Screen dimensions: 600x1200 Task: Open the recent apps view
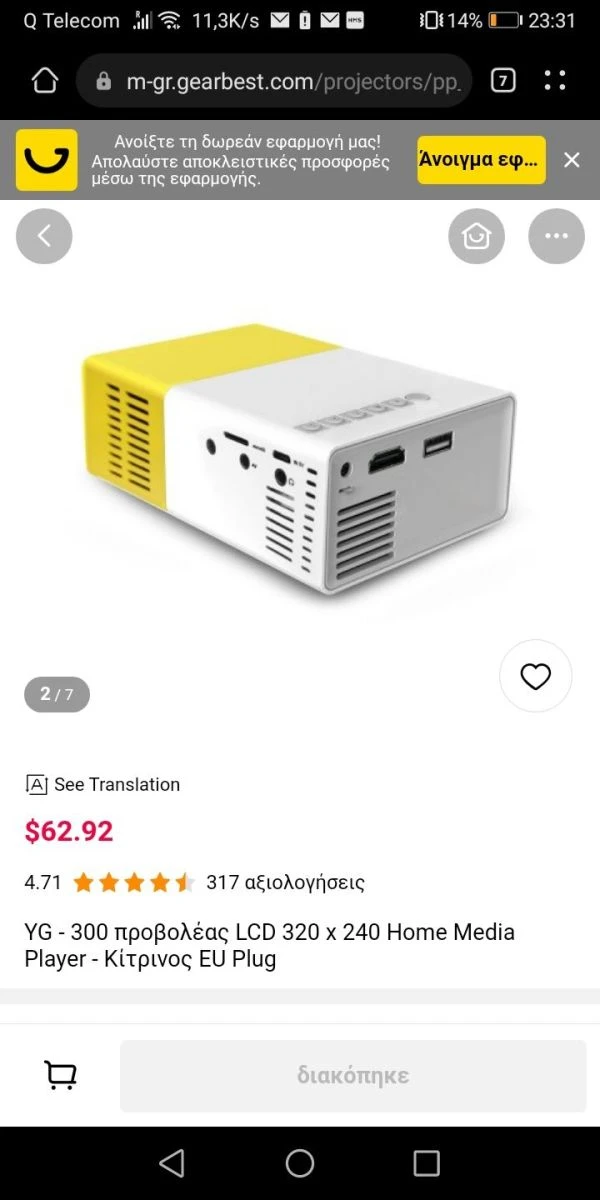[x=427, y=1163]
